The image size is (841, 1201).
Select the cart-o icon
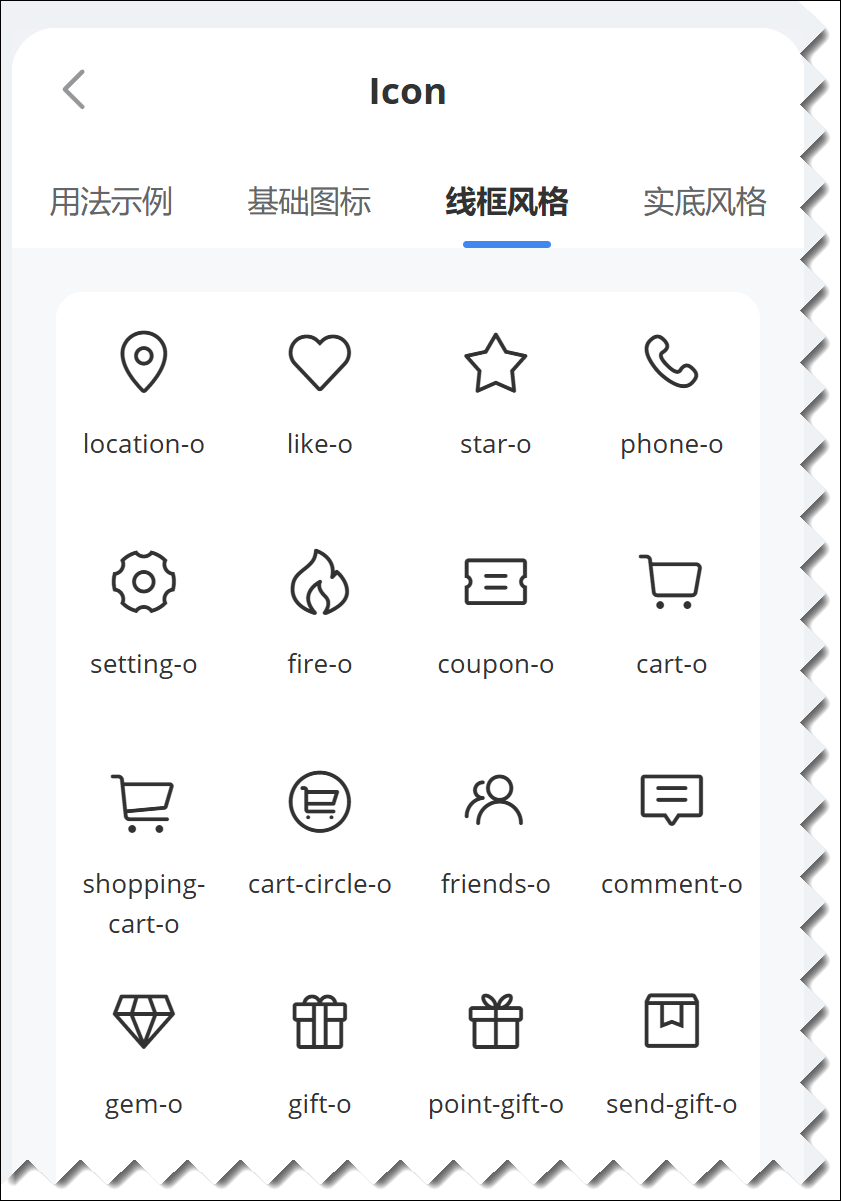[x=672, y=582]
